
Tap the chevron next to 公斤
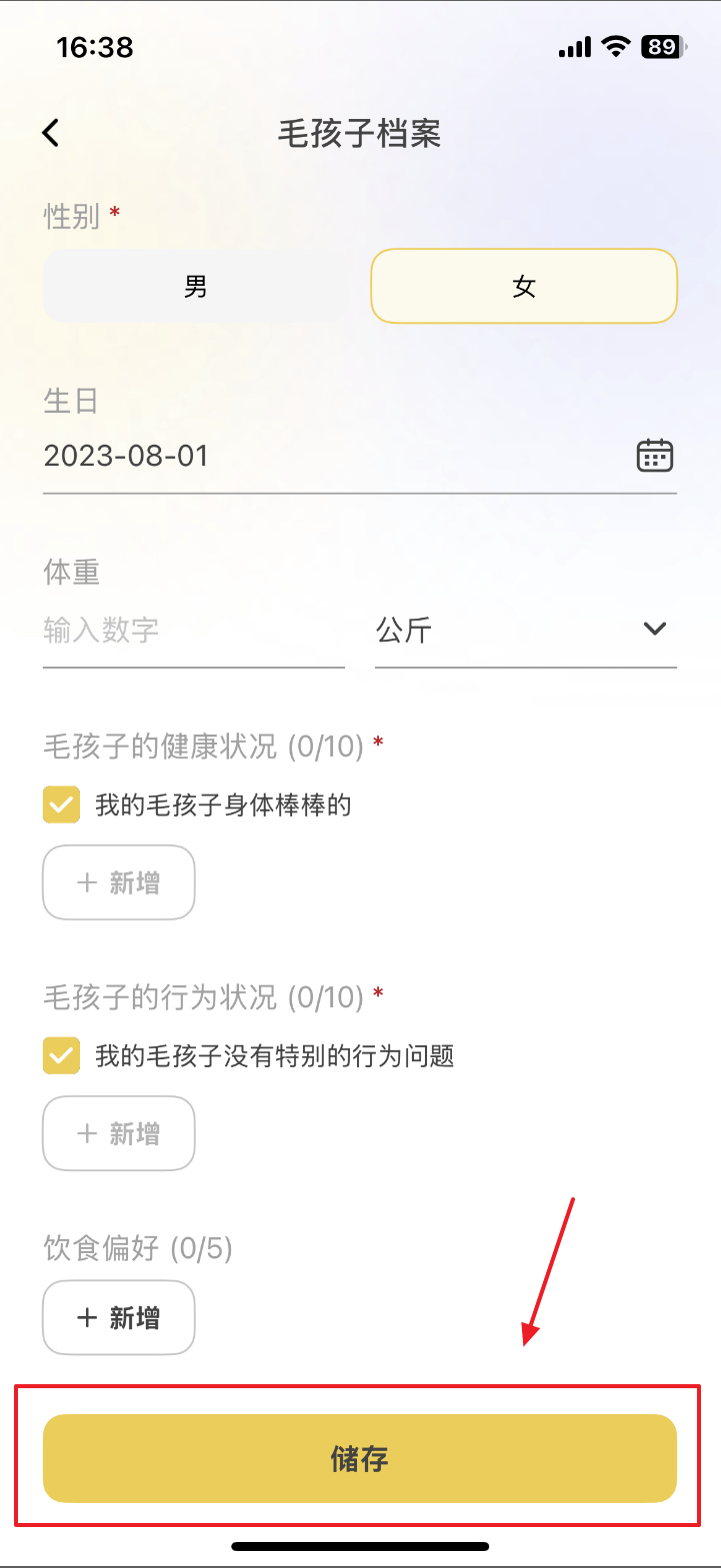(654, 630)
